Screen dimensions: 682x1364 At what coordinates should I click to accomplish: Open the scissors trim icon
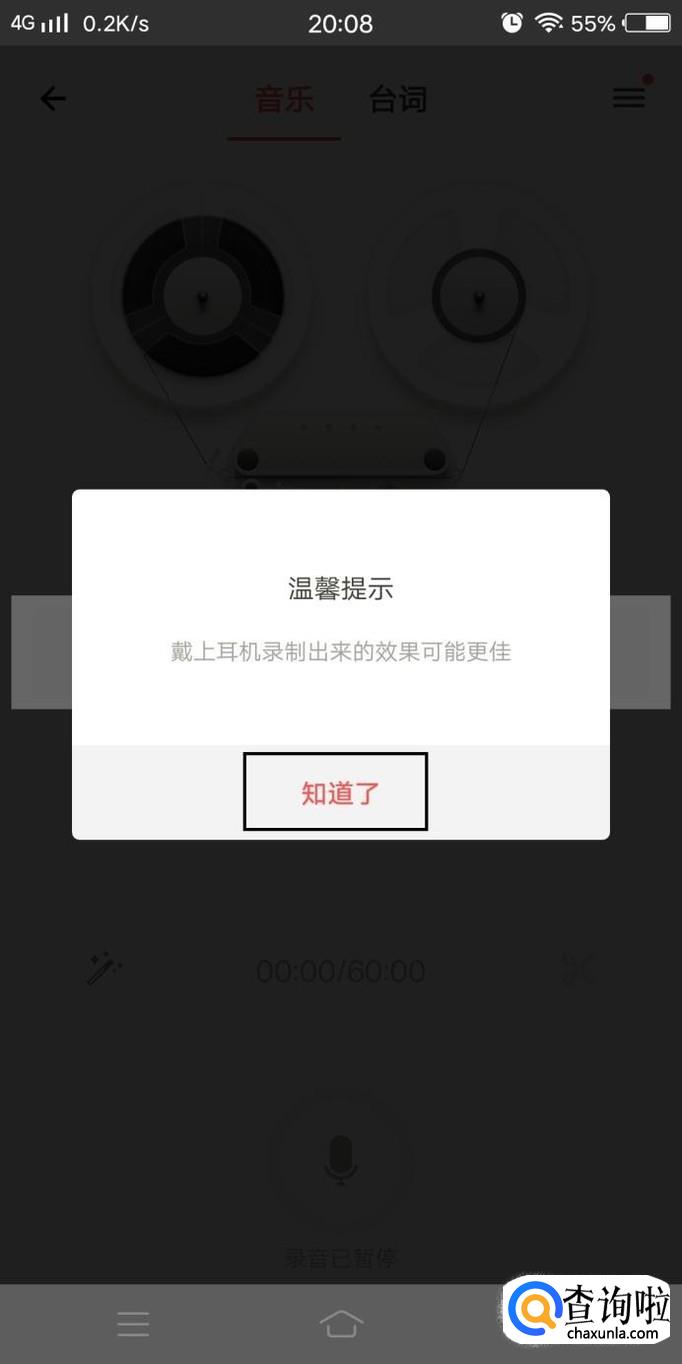click(x=578, y=969)
